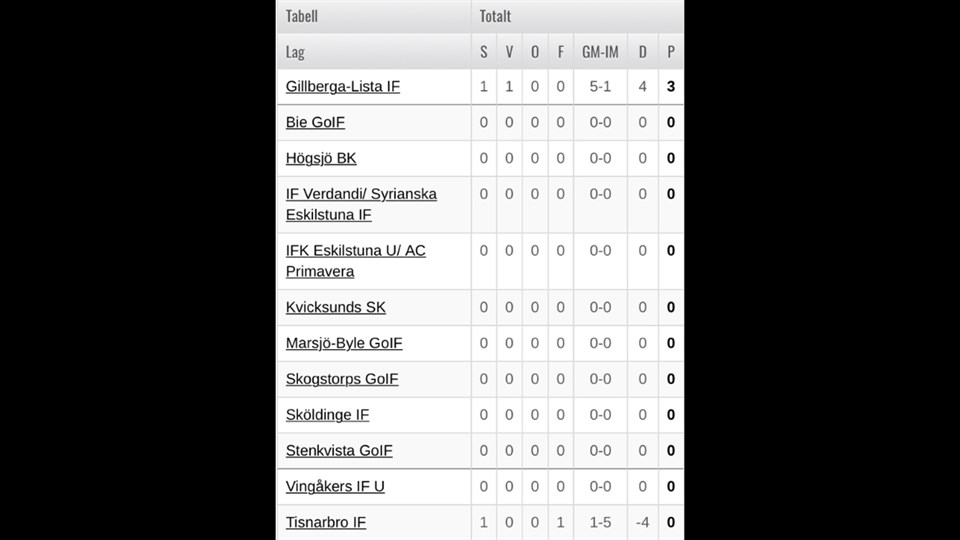Tap the Kvicksunds SK team link

pos(335,308)
